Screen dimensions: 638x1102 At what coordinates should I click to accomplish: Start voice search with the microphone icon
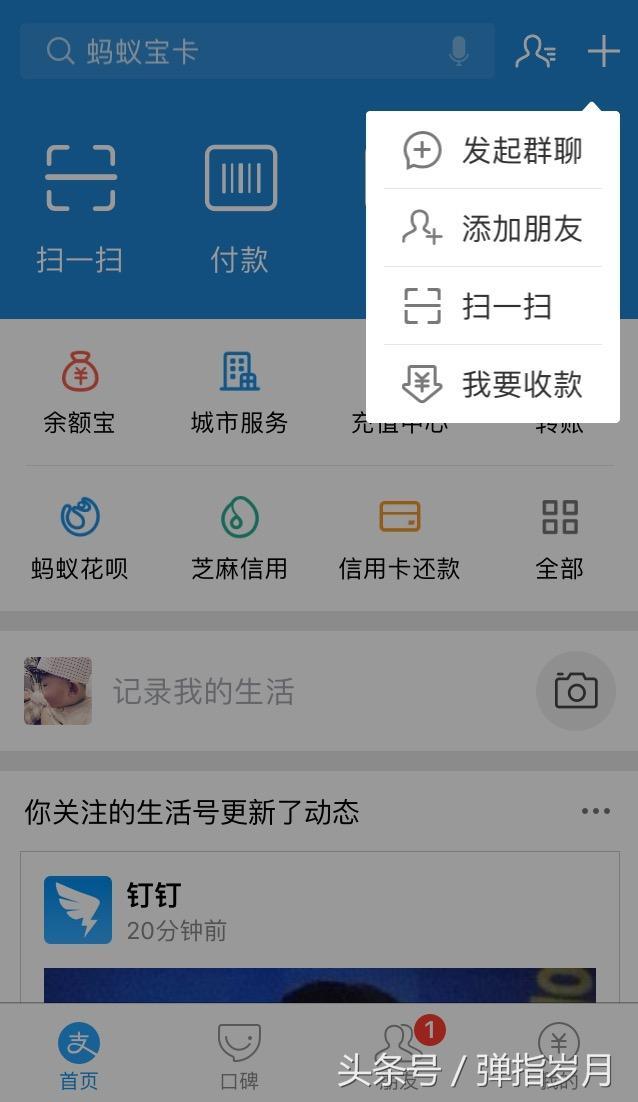(459, 52)
